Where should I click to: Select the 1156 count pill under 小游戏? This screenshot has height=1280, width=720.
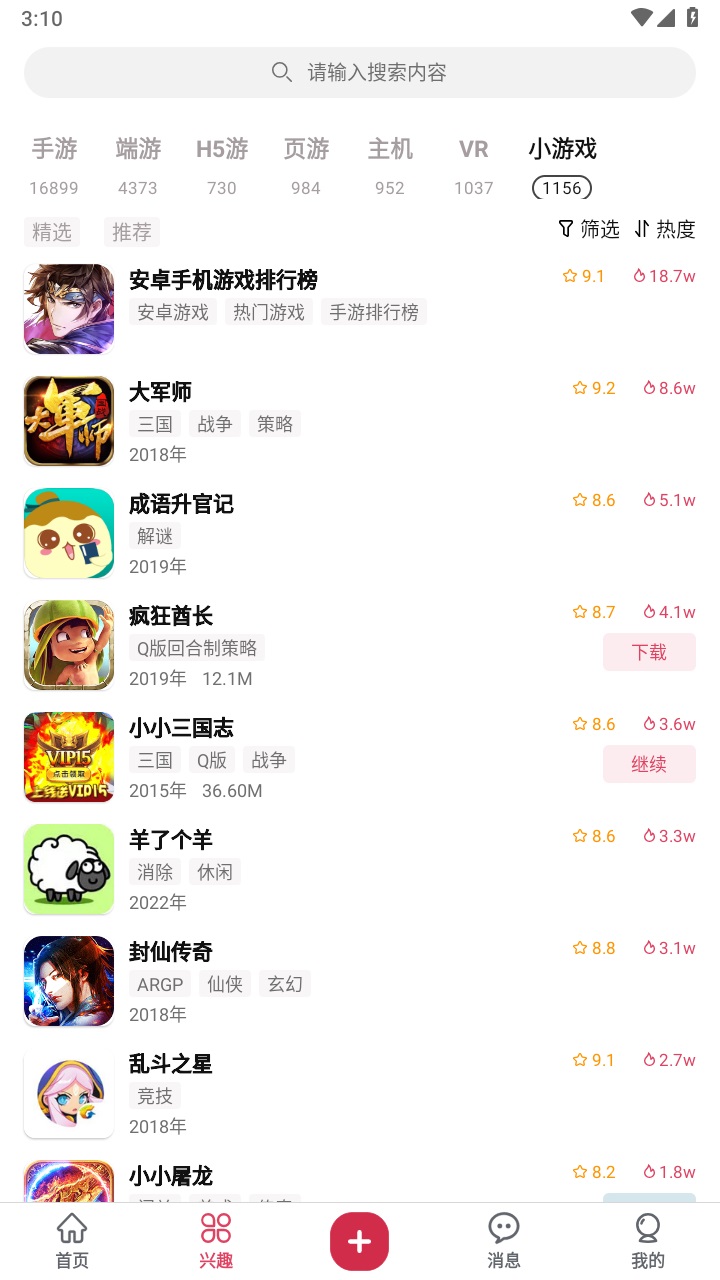point(562,187)
